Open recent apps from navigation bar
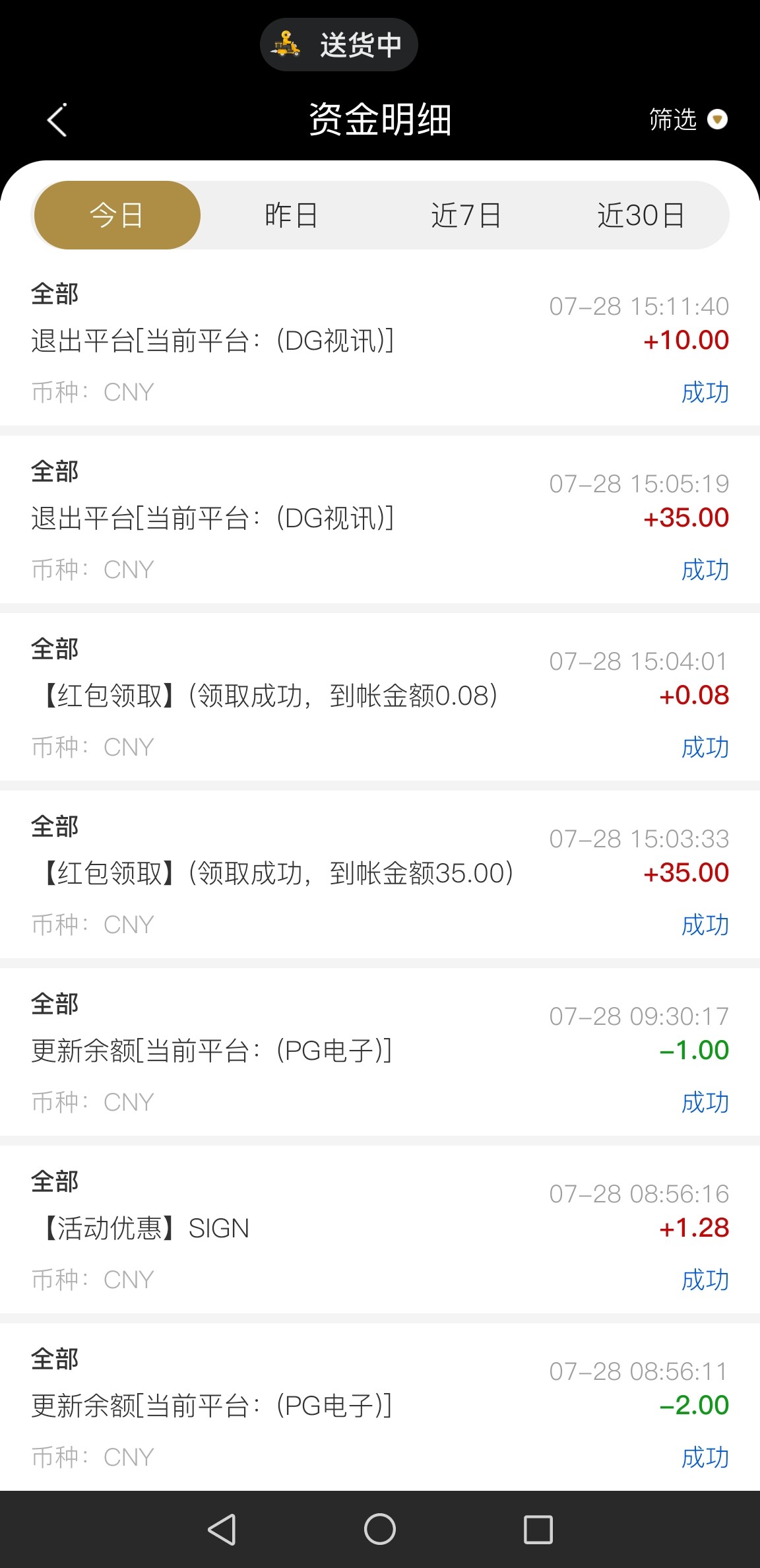Screen dimensions: 760x1568 tap(538, 1529)
